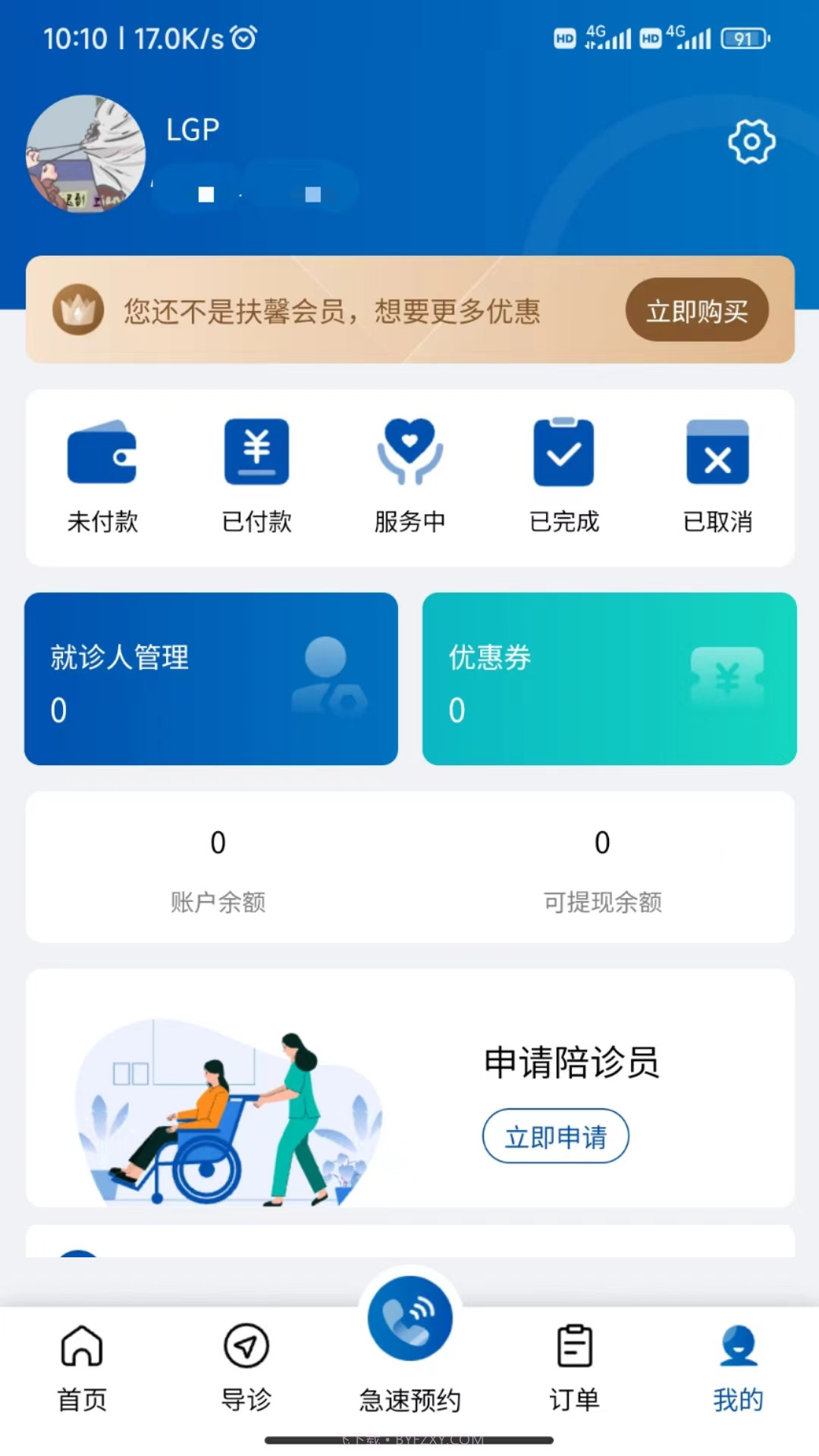
Task: Open in-service orders via 服务中 icon
Action: pyautogui.click(x=409, y=470)
